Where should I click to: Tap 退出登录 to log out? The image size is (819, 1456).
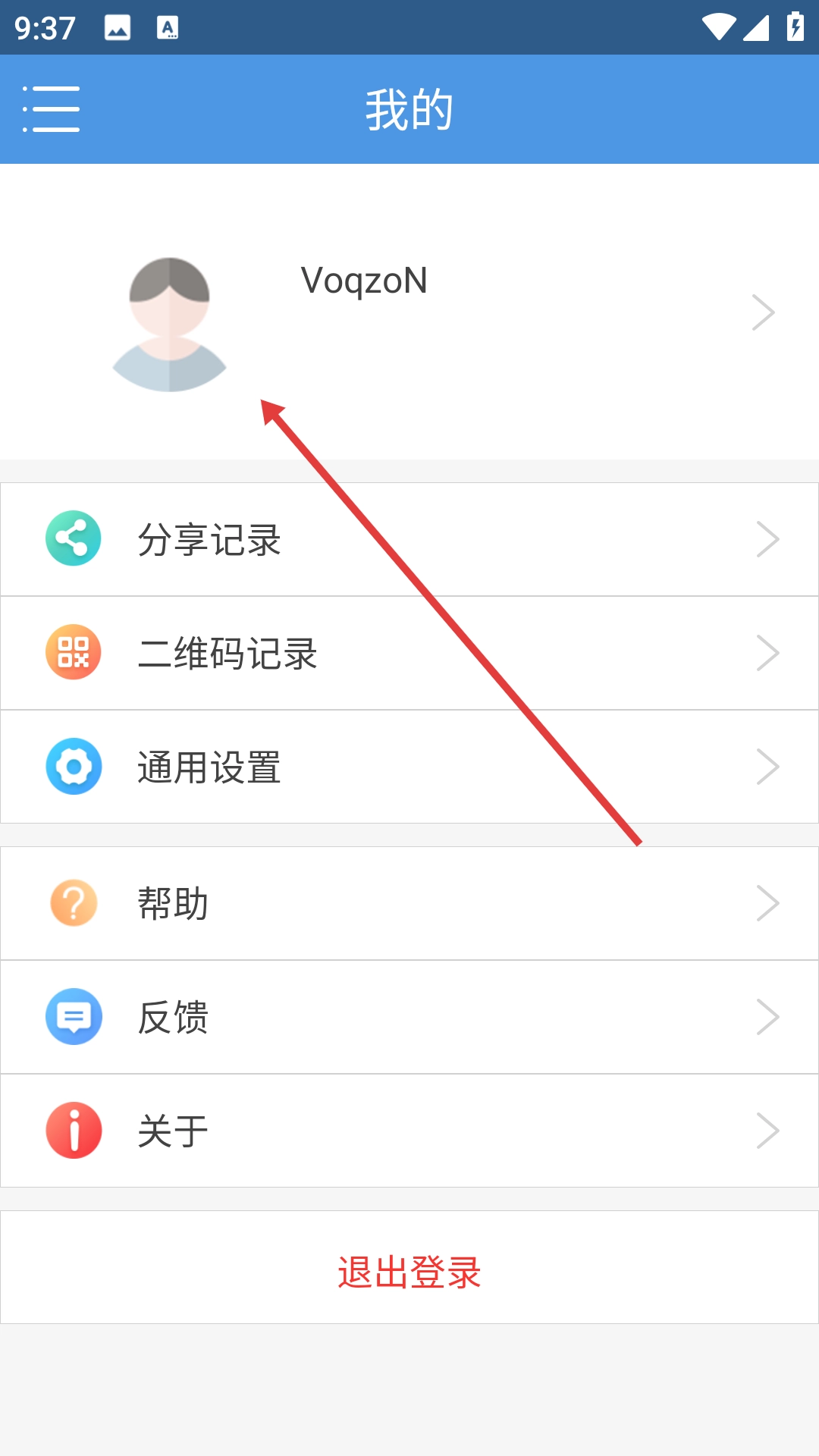[409, 1272]
